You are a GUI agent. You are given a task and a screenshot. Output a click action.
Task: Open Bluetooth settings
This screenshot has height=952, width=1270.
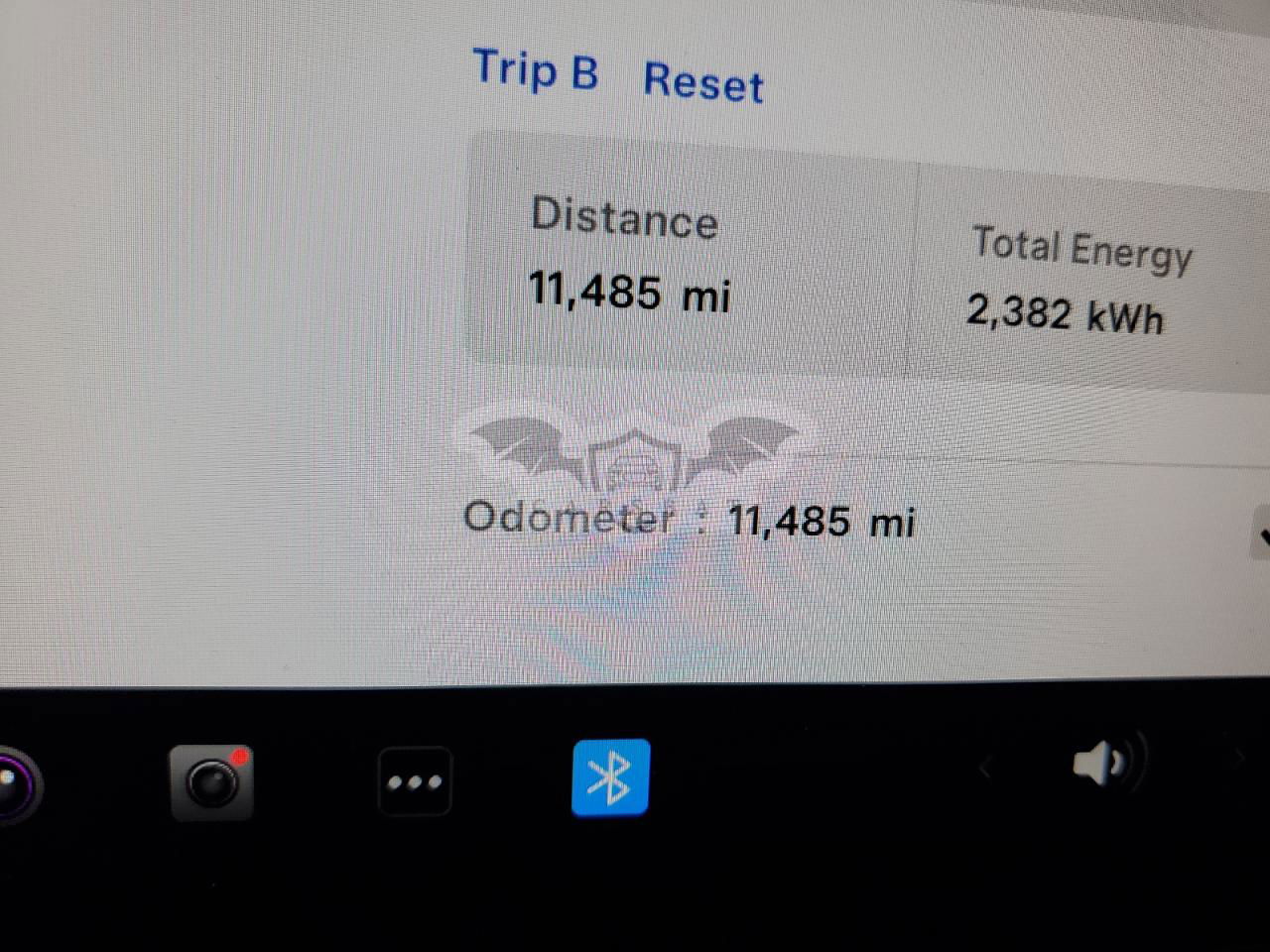pos(610,777)
